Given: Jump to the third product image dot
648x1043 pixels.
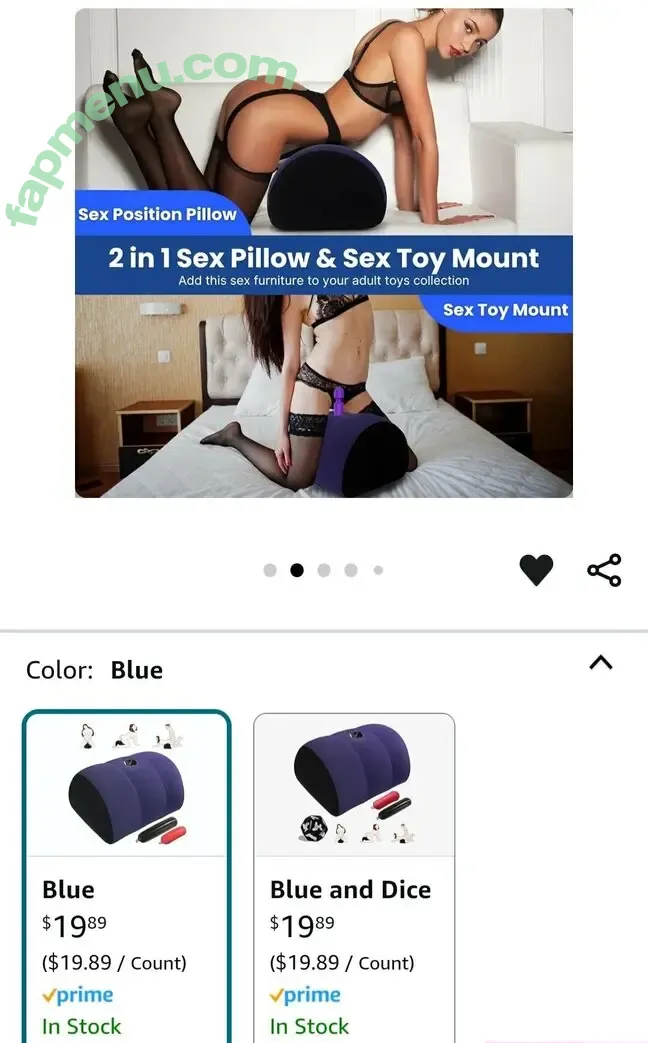Looking at the screenshot, I should [324, 570].
